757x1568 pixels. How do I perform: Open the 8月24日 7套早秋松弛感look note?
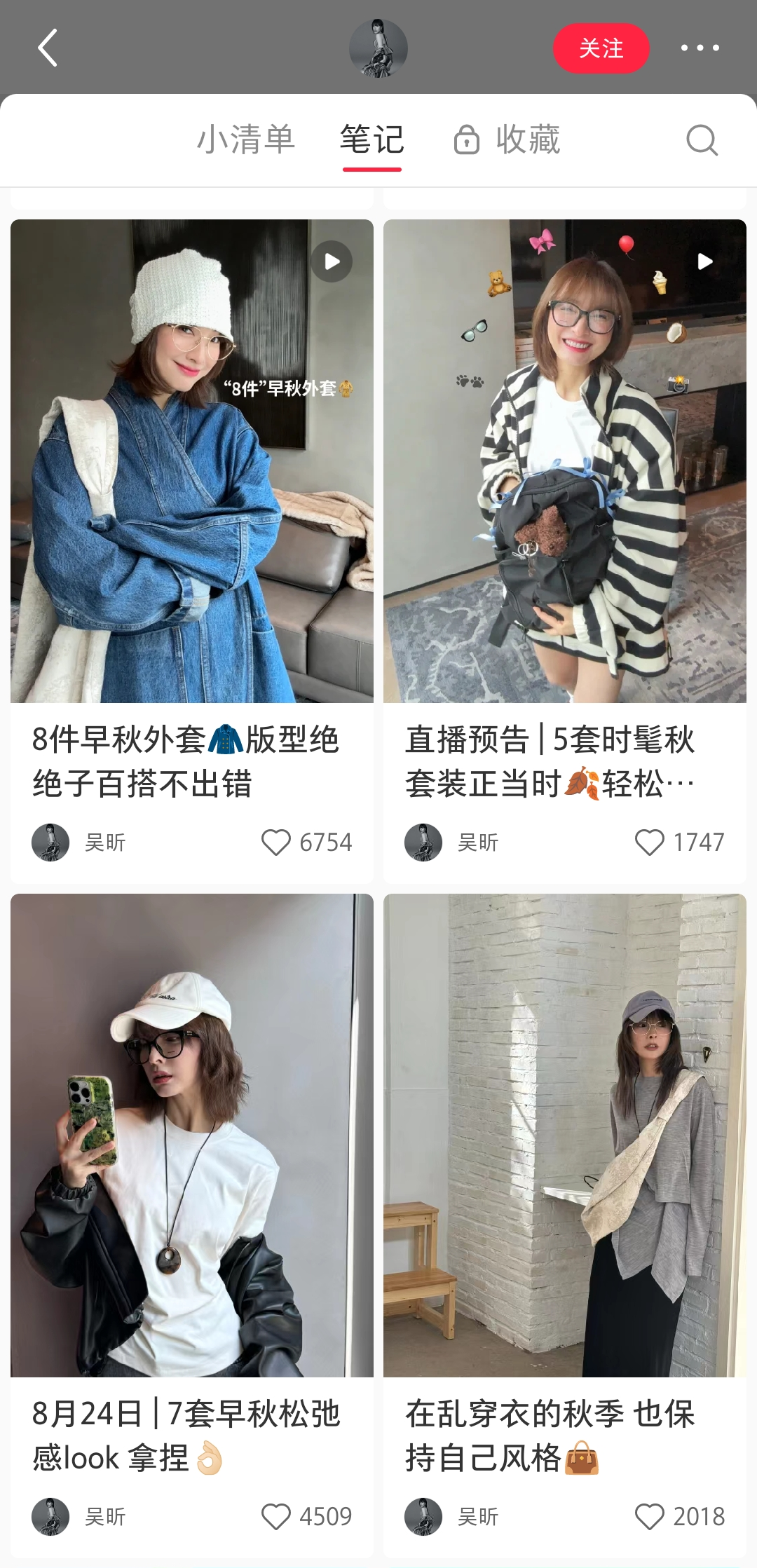192,1135
